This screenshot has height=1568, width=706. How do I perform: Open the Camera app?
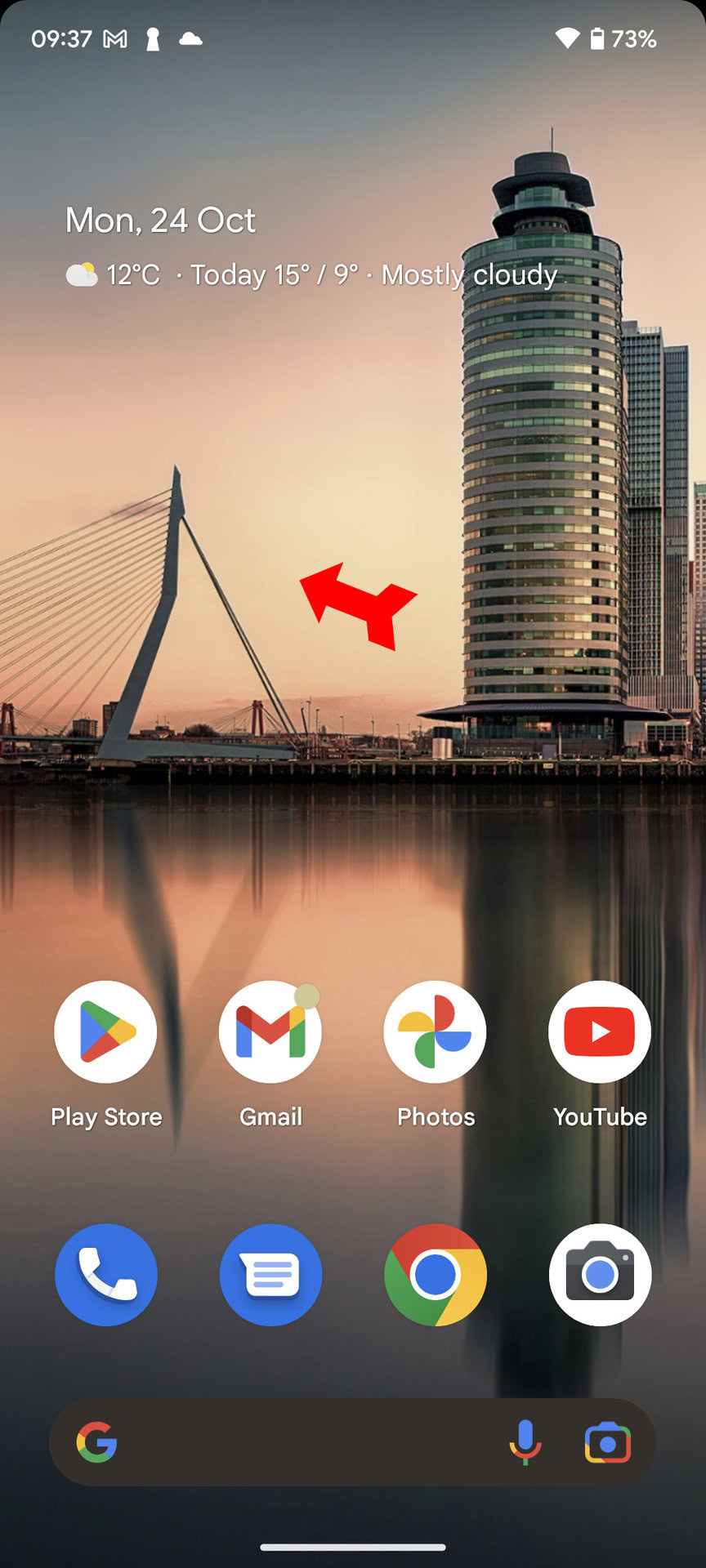600,1274
